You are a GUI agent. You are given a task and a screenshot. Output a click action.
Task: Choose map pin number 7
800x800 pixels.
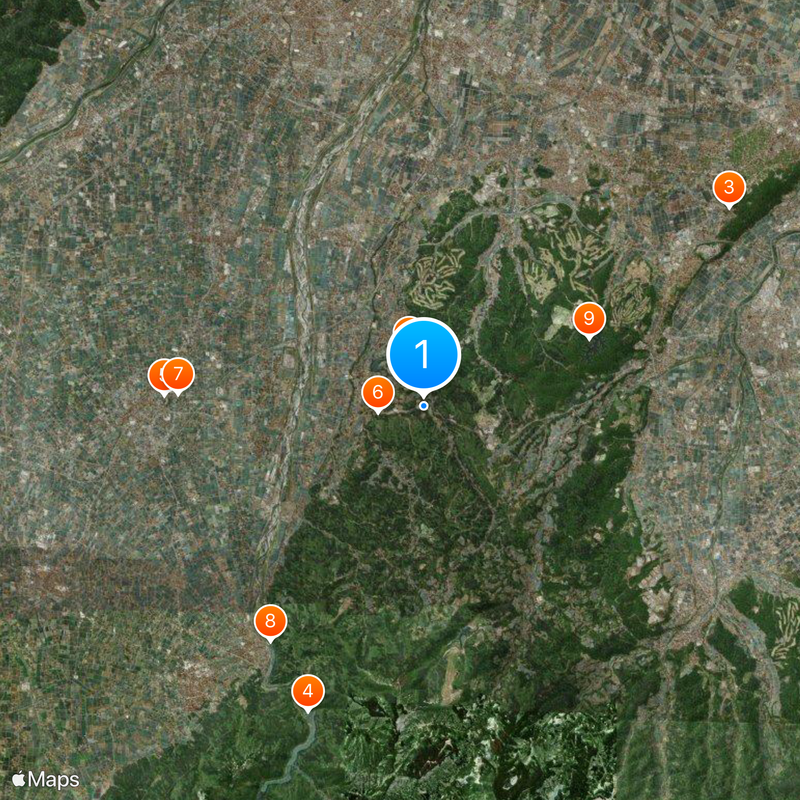[178, 375]
